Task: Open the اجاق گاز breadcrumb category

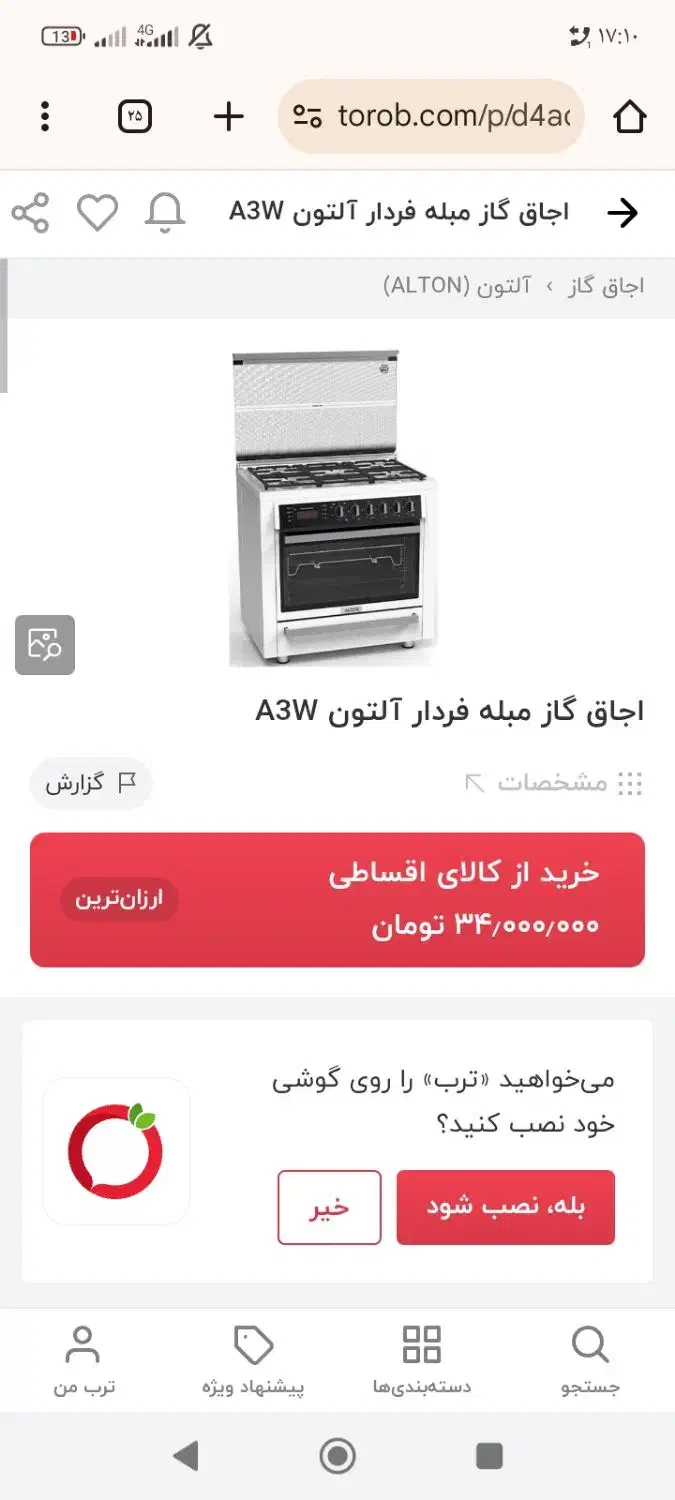Action: coord(607,287)
